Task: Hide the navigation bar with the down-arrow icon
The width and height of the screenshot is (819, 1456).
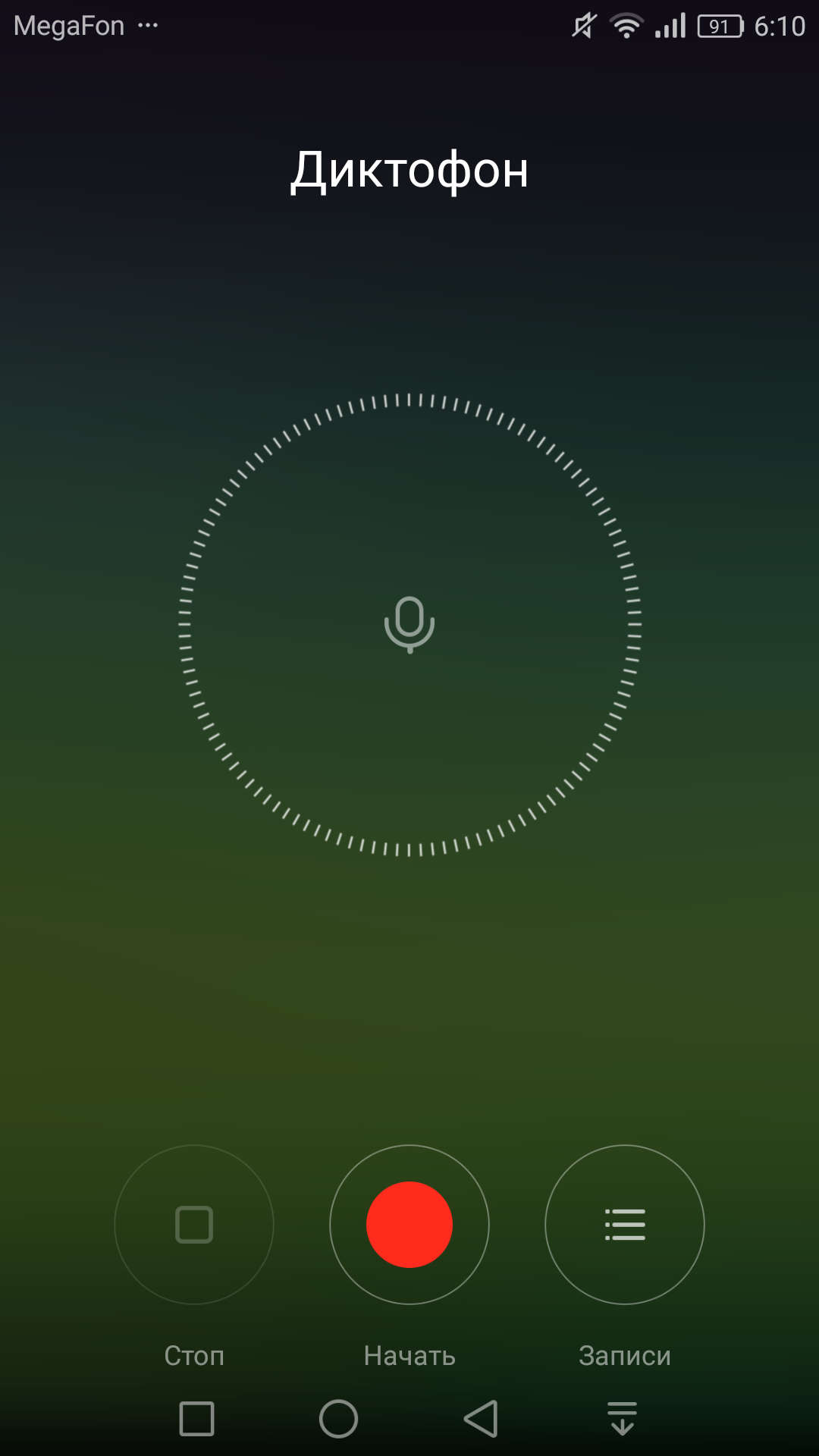Action: 623,1418
